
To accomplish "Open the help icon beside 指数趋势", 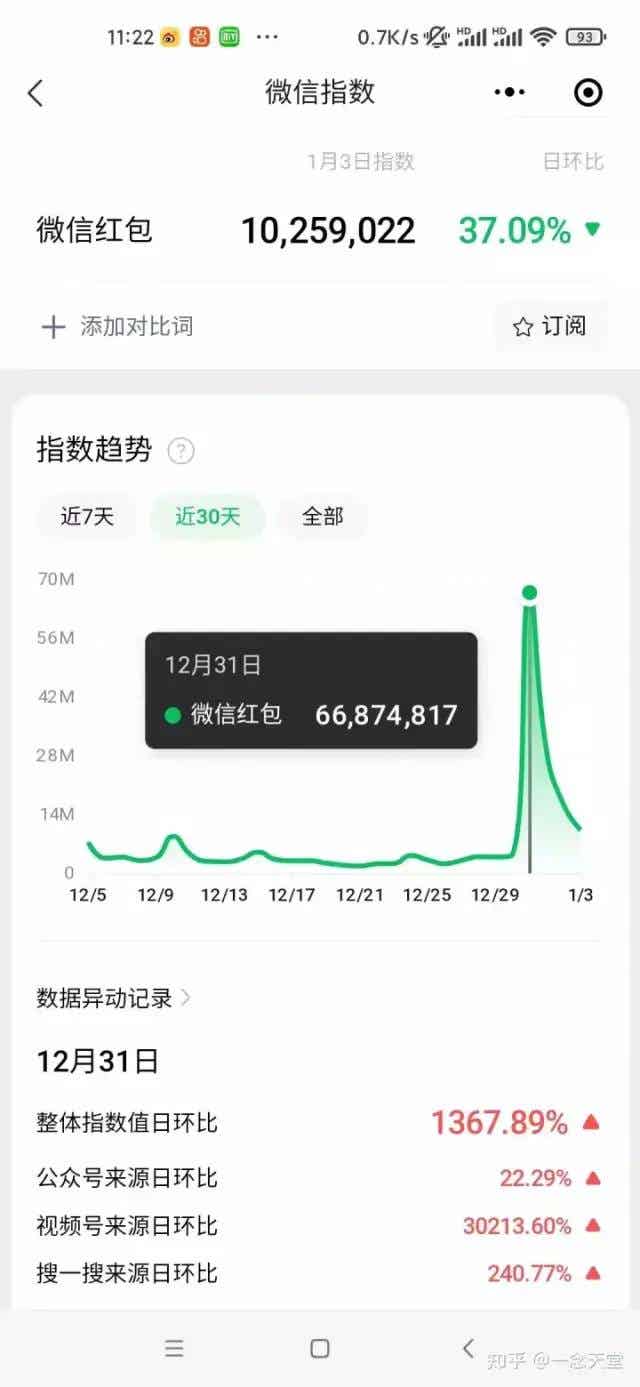I will [181, 451].
